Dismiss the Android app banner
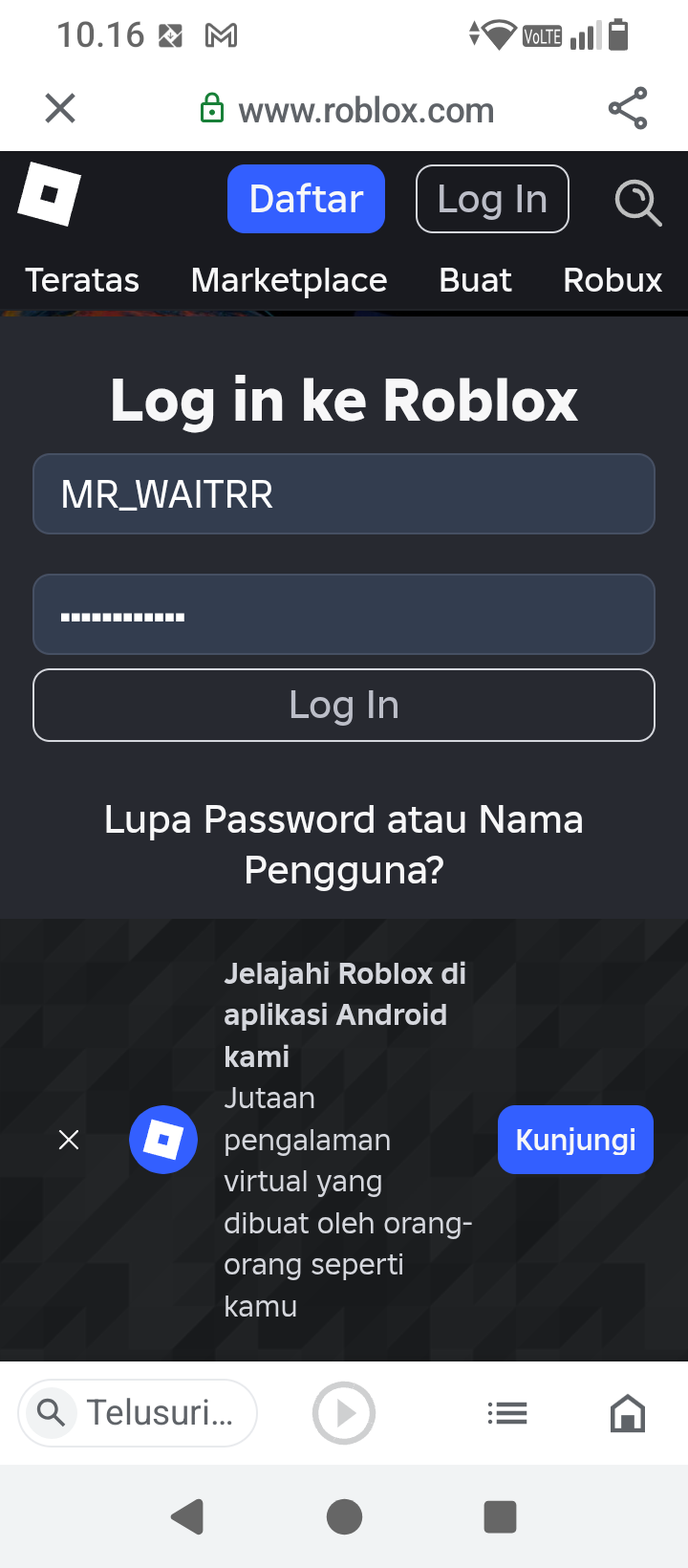The width and height of the screenshot is (688, 1568). [x=69, y=1140]
